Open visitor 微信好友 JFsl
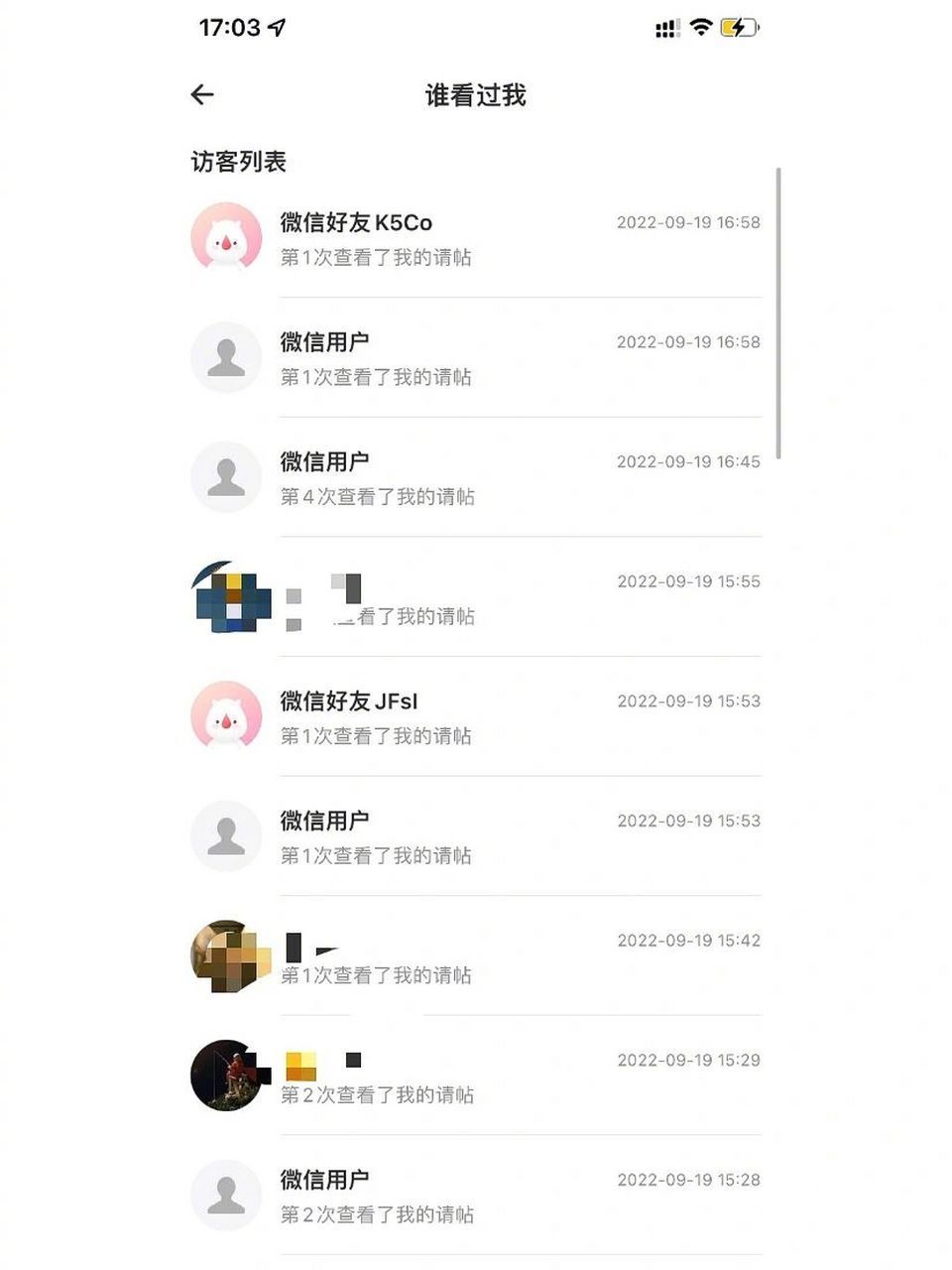952x1270 pixels. 474,717
